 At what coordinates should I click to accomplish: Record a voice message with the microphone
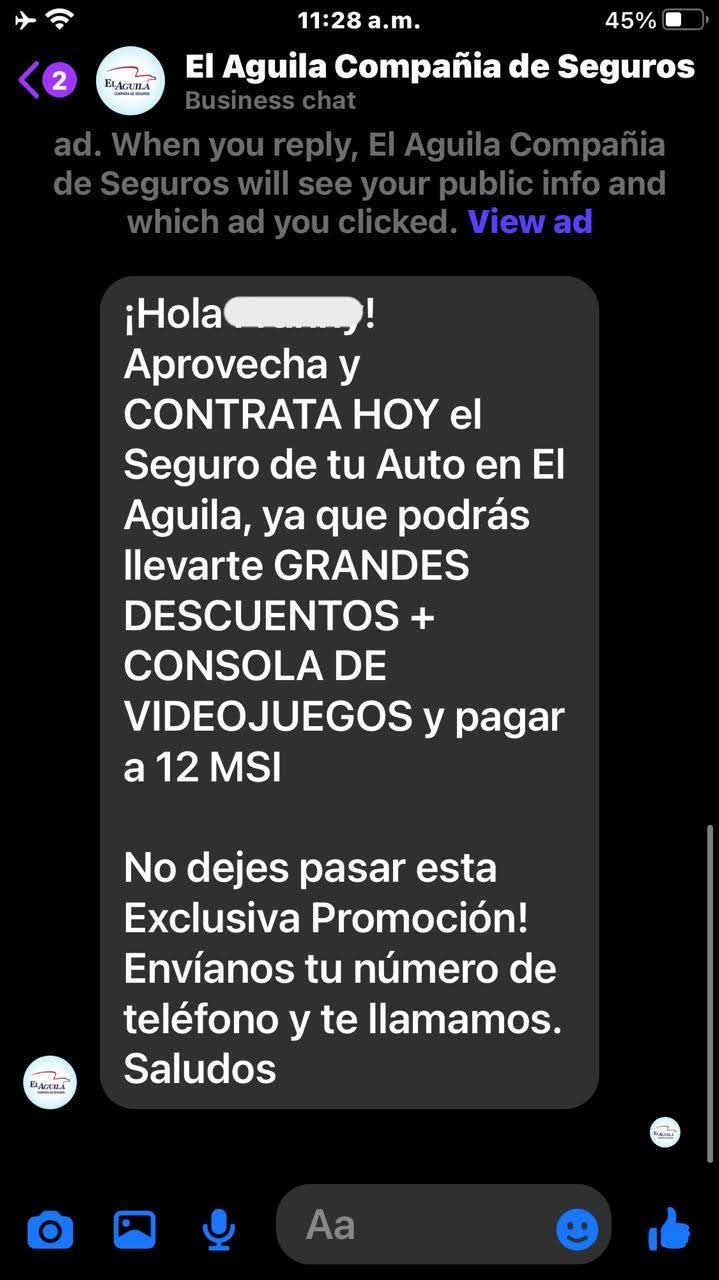click(219, 1229)
